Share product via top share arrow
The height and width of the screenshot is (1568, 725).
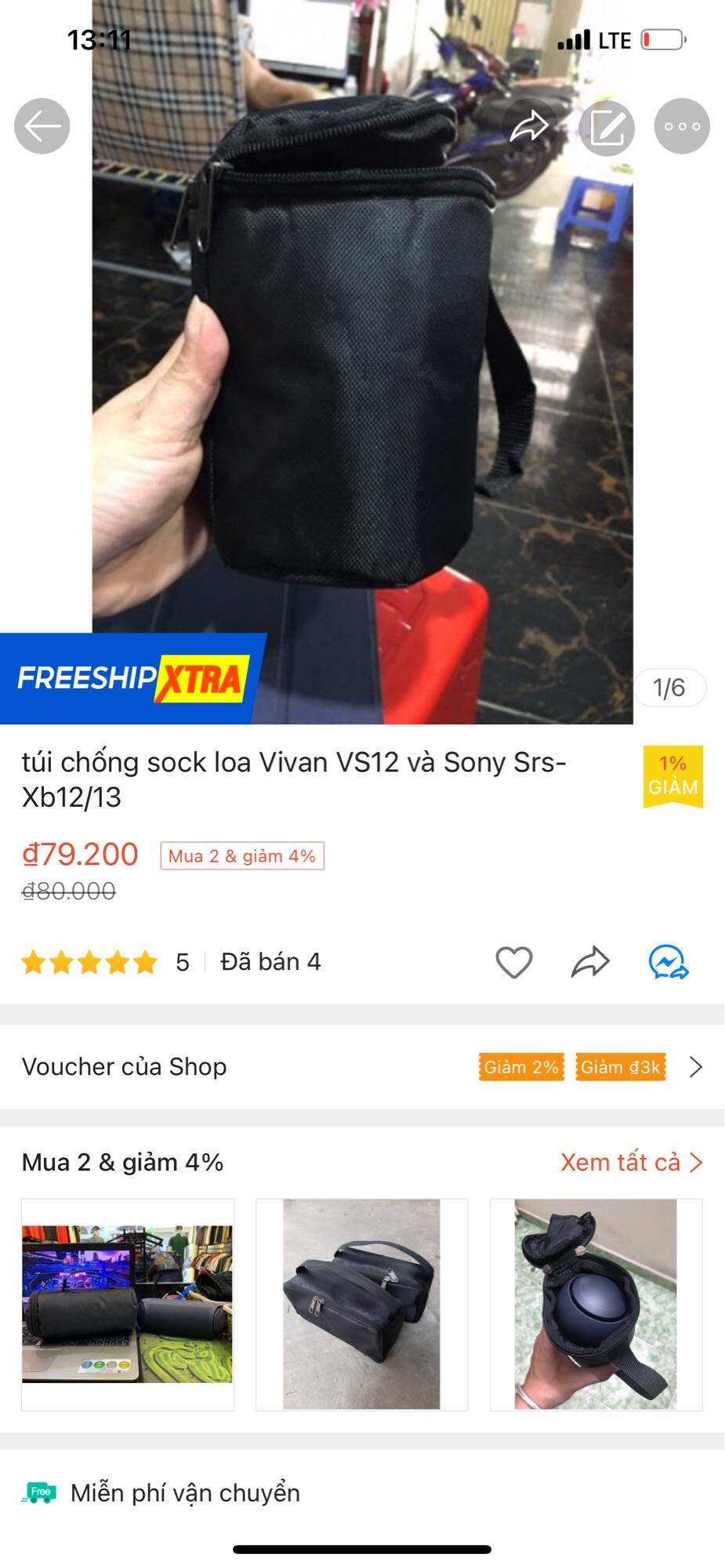tap(529, 126)
